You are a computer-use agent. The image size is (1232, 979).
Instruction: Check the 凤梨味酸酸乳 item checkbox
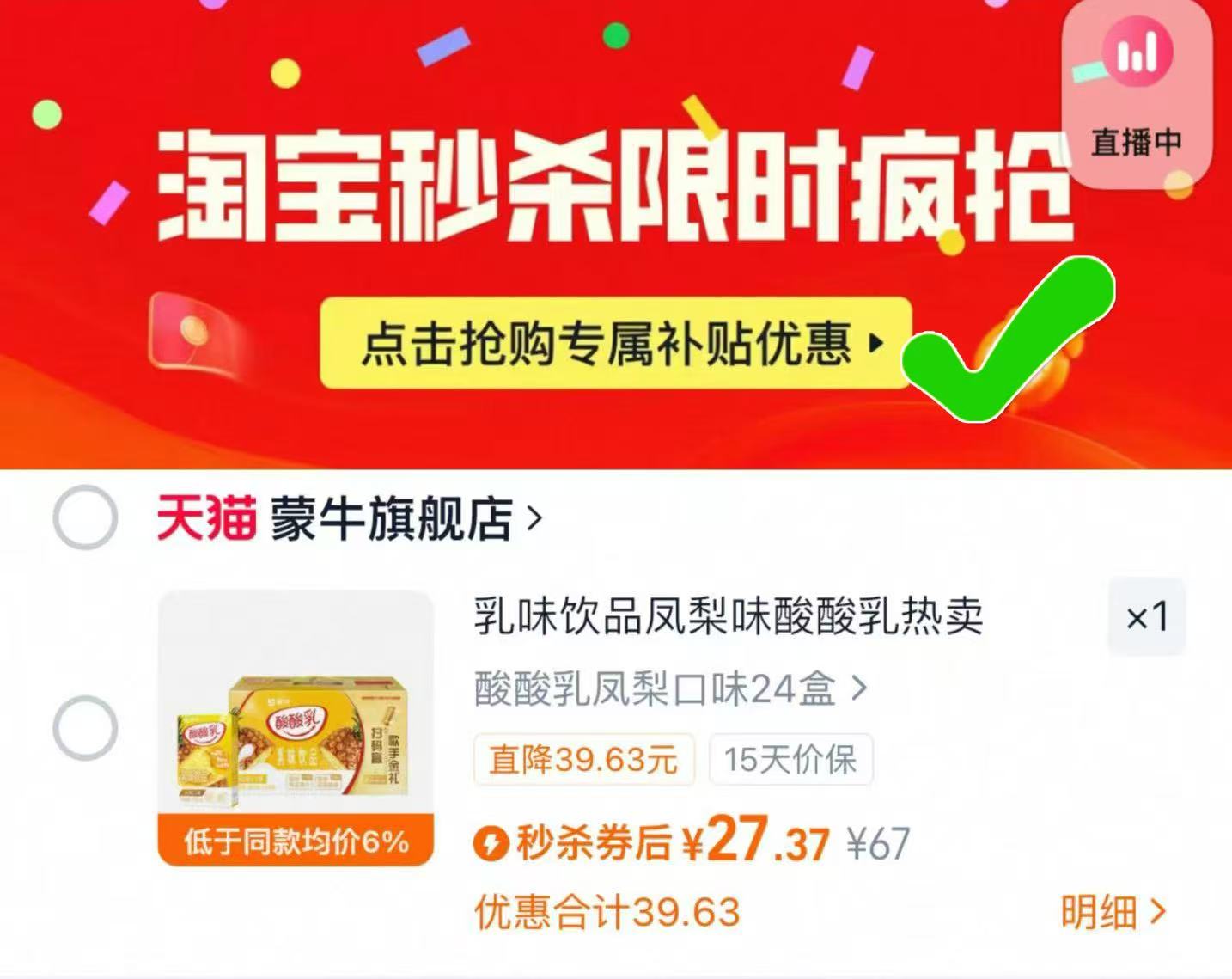(x=85, y=728)
